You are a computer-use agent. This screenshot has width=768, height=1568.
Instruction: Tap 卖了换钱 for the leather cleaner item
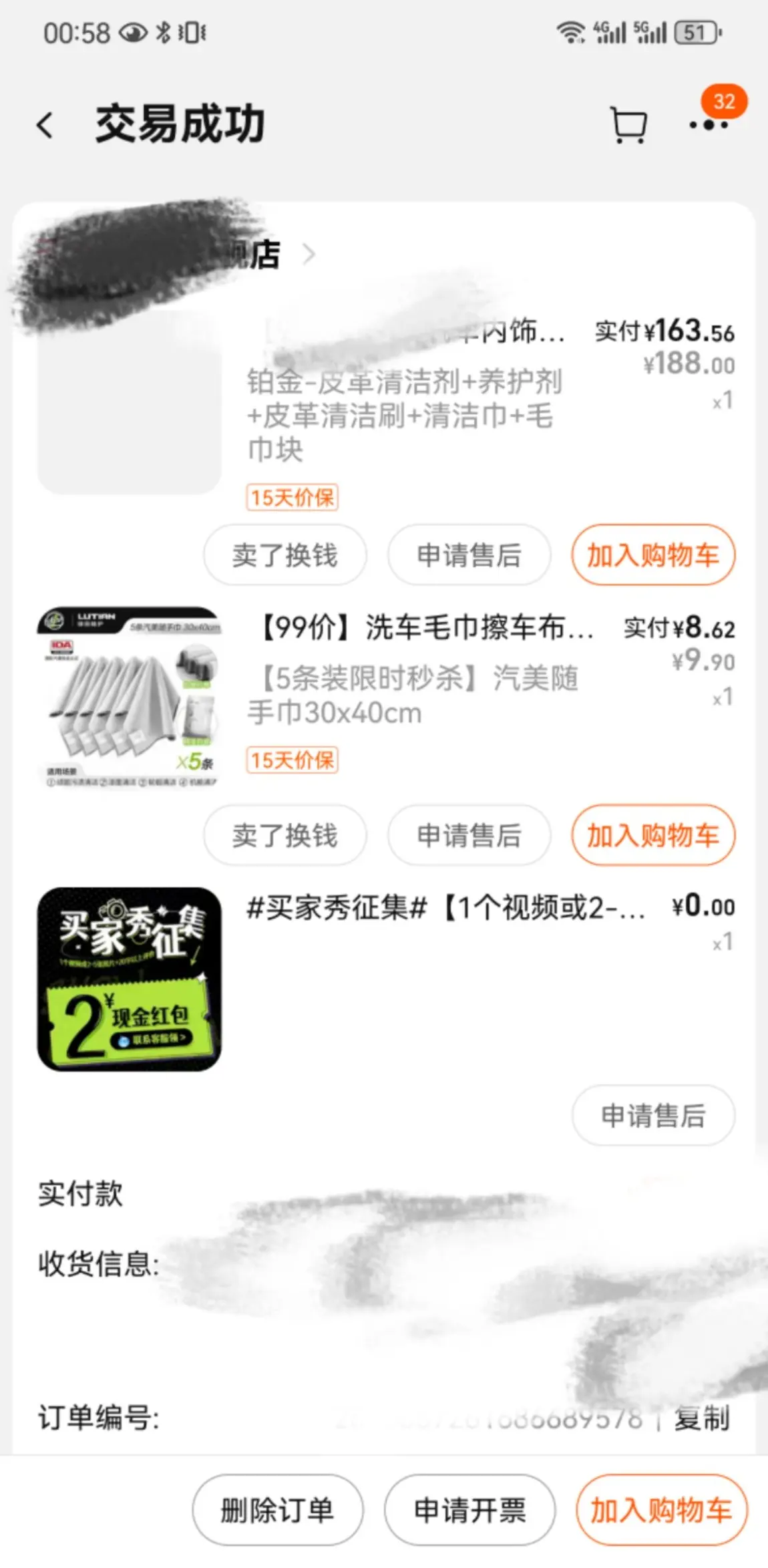(x=285, y=555)
